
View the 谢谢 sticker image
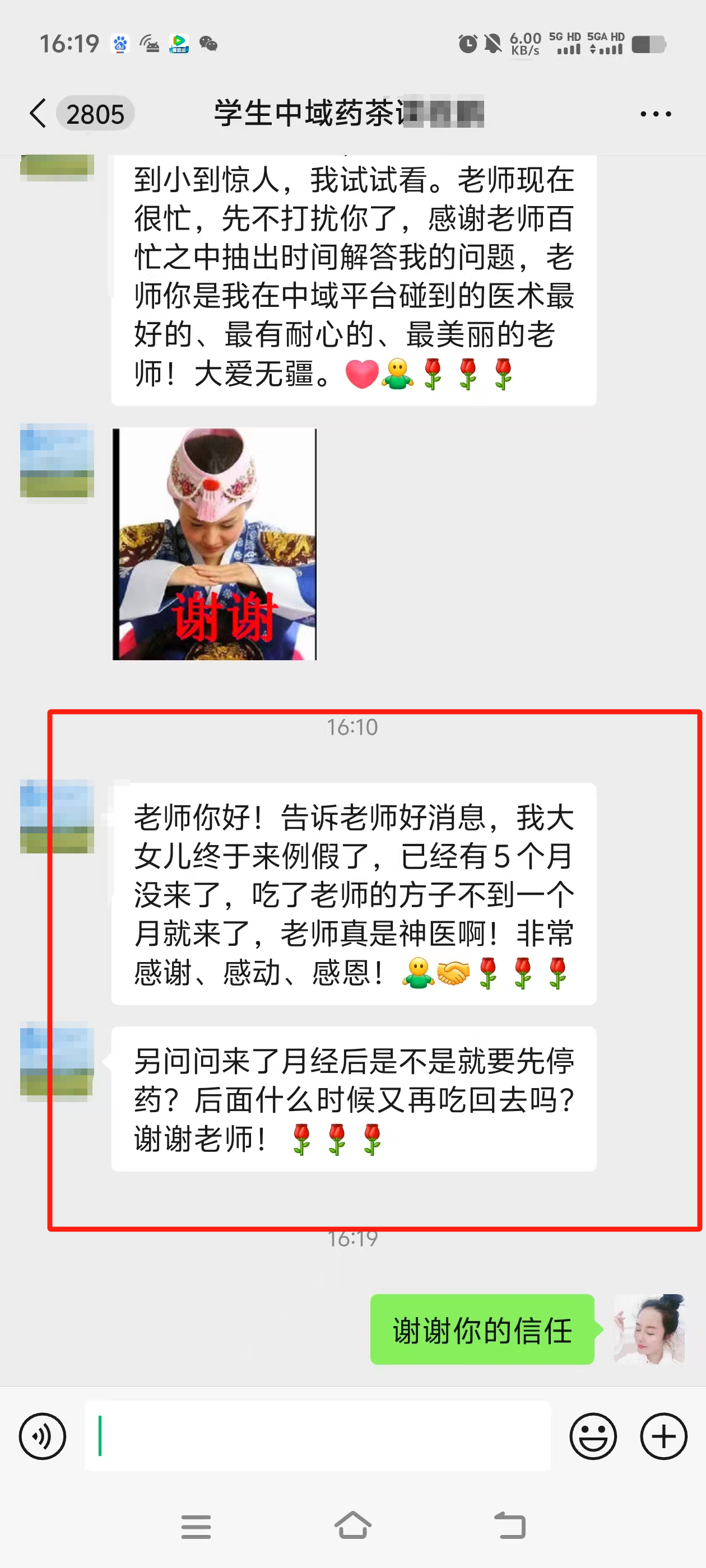[x=215, y=544]
